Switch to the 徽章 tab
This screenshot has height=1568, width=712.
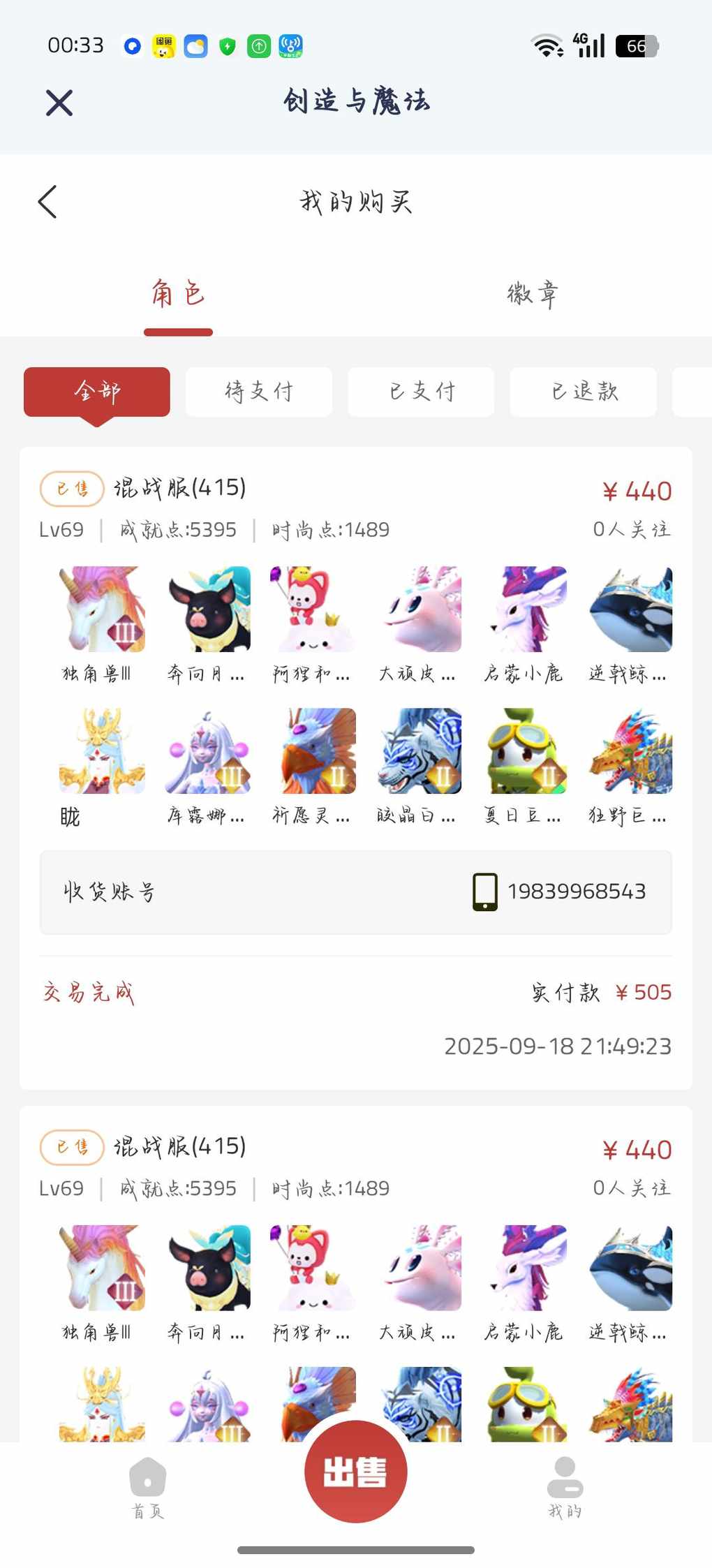coord(533,294)
